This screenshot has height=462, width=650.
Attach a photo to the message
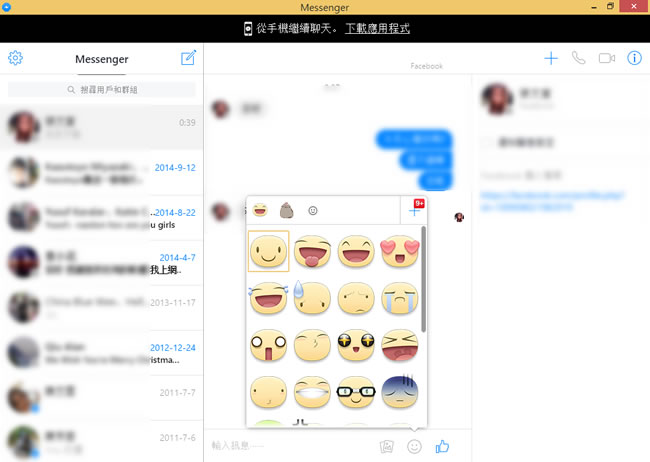(x=387, y=446)
